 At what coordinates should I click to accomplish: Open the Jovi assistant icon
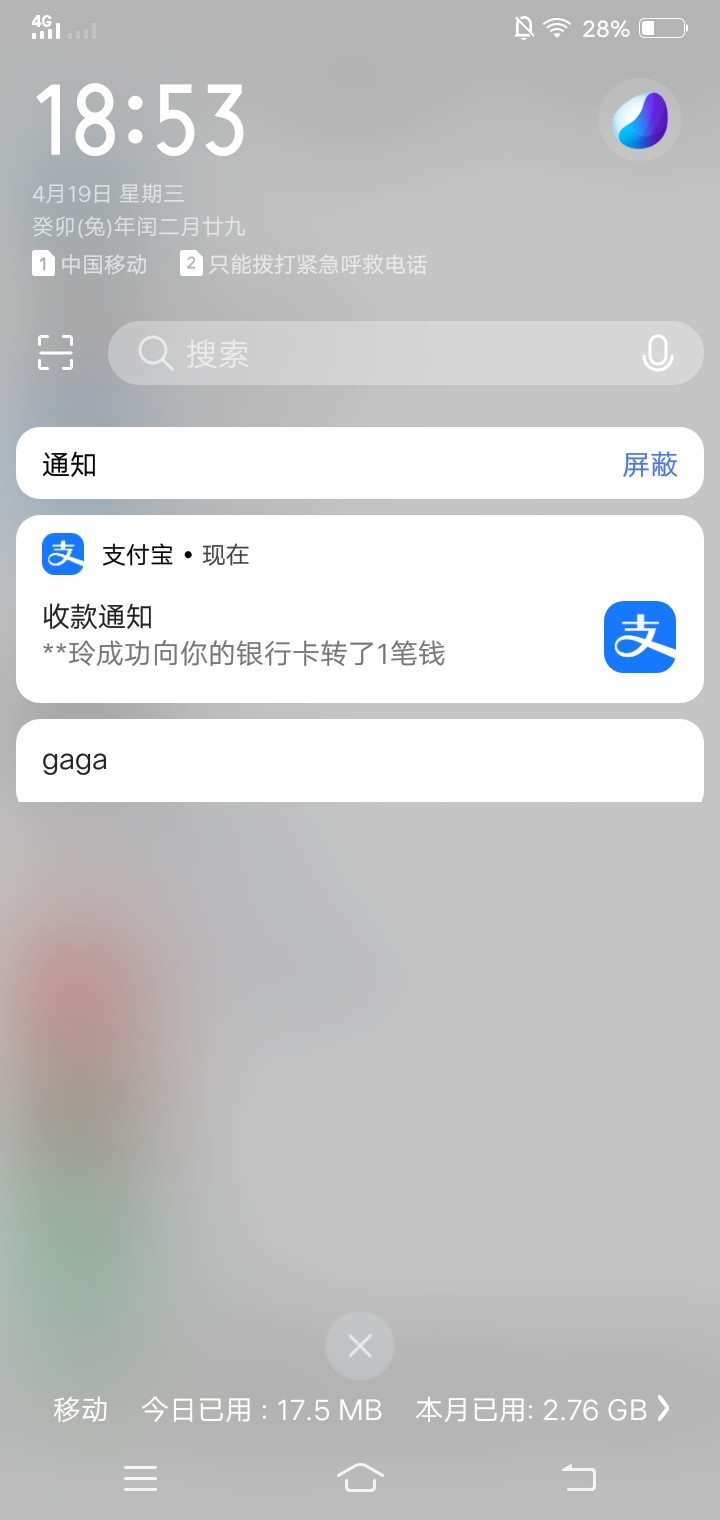pyautogui.click(x=640, y=120)
